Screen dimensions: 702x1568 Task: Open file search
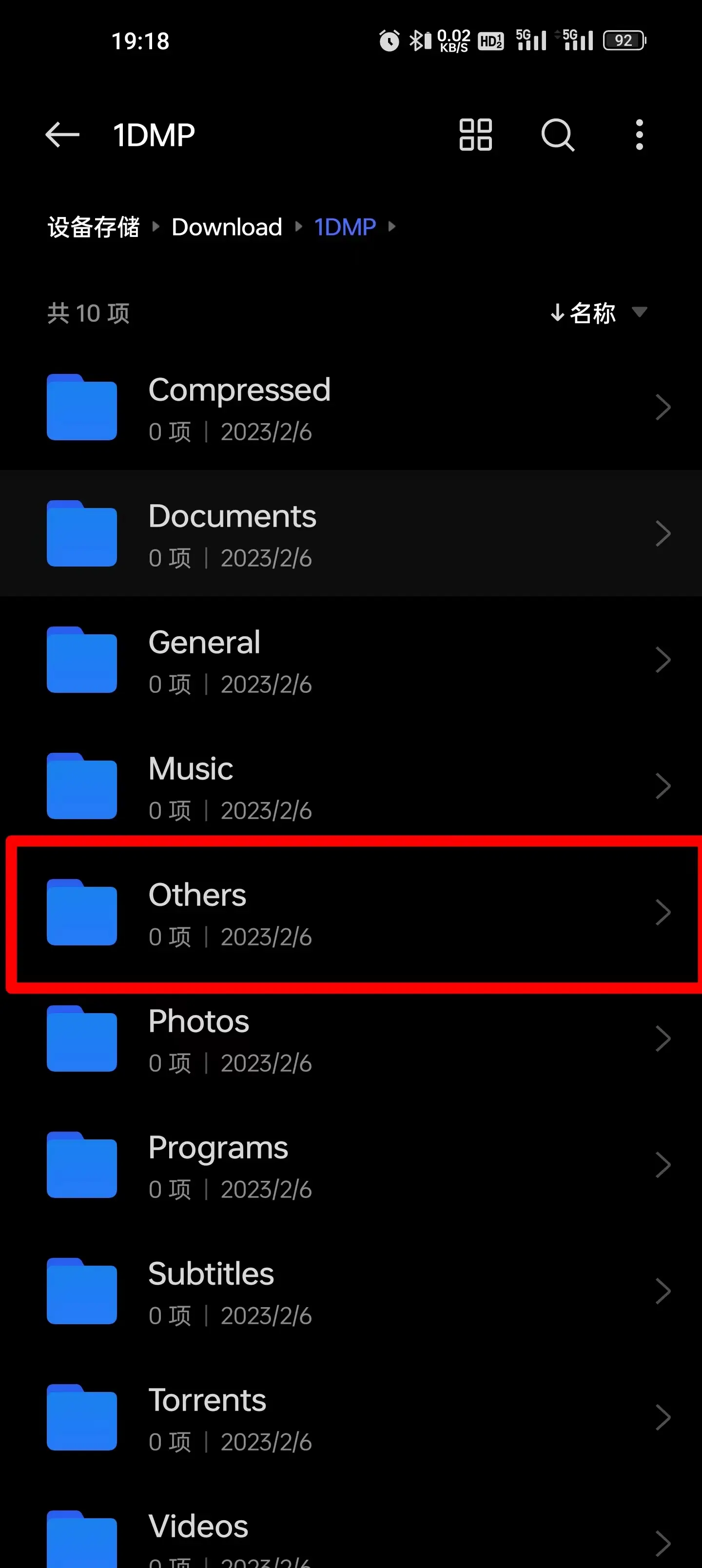tap(558, 135)
